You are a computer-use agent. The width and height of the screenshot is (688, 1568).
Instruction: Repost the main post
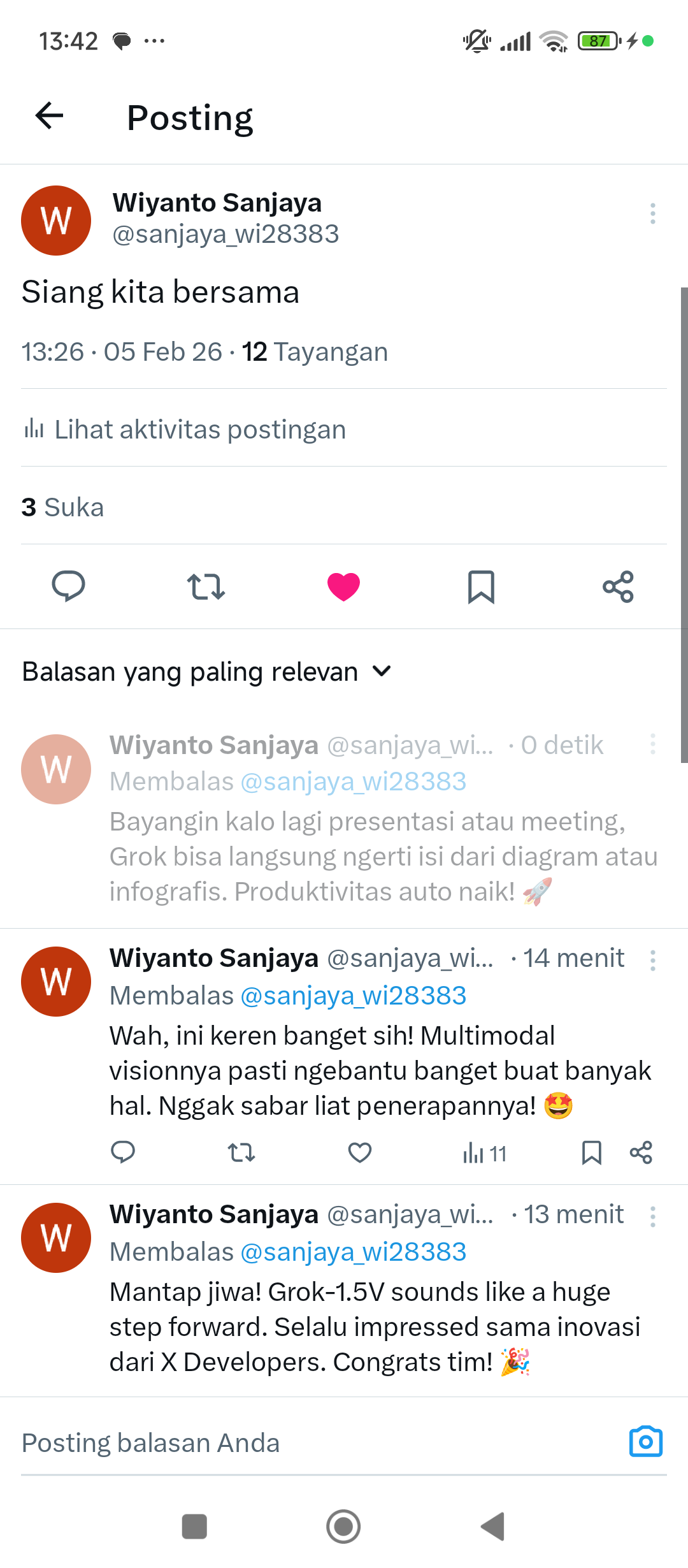206,586
